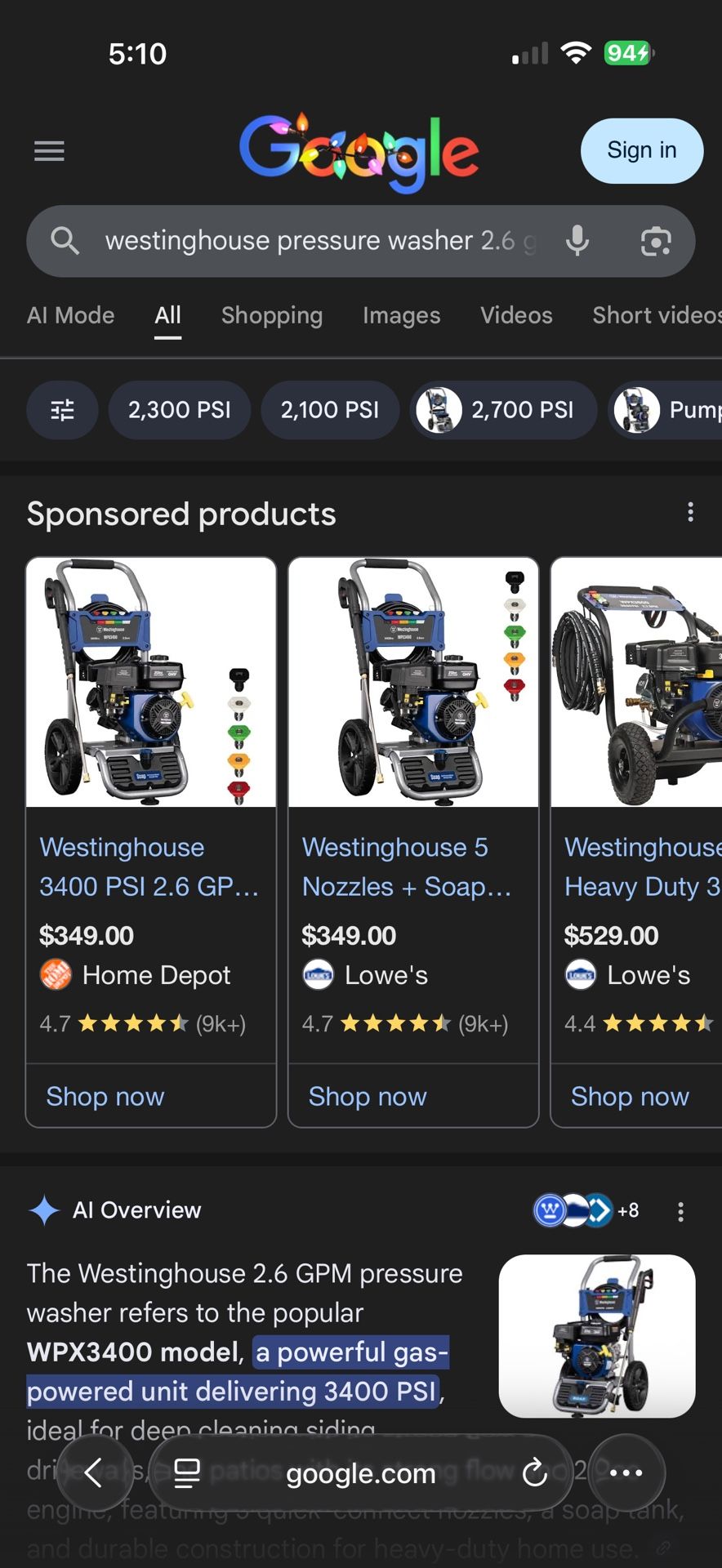Tap Shop now on Westinghouse 5 Nozzles card
This screenshot has height=1568, width=722.
coord(368,1096)
